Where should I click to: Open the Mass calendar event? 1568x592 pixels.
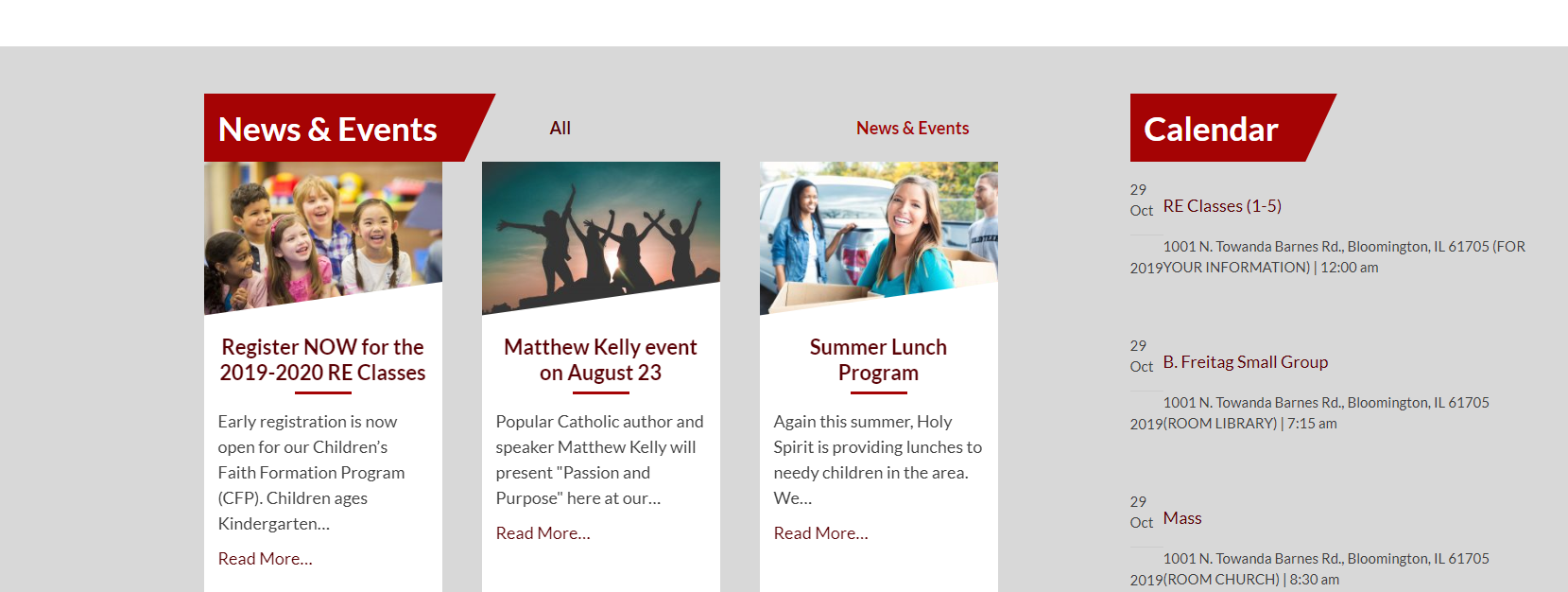tap(1181, 518)
